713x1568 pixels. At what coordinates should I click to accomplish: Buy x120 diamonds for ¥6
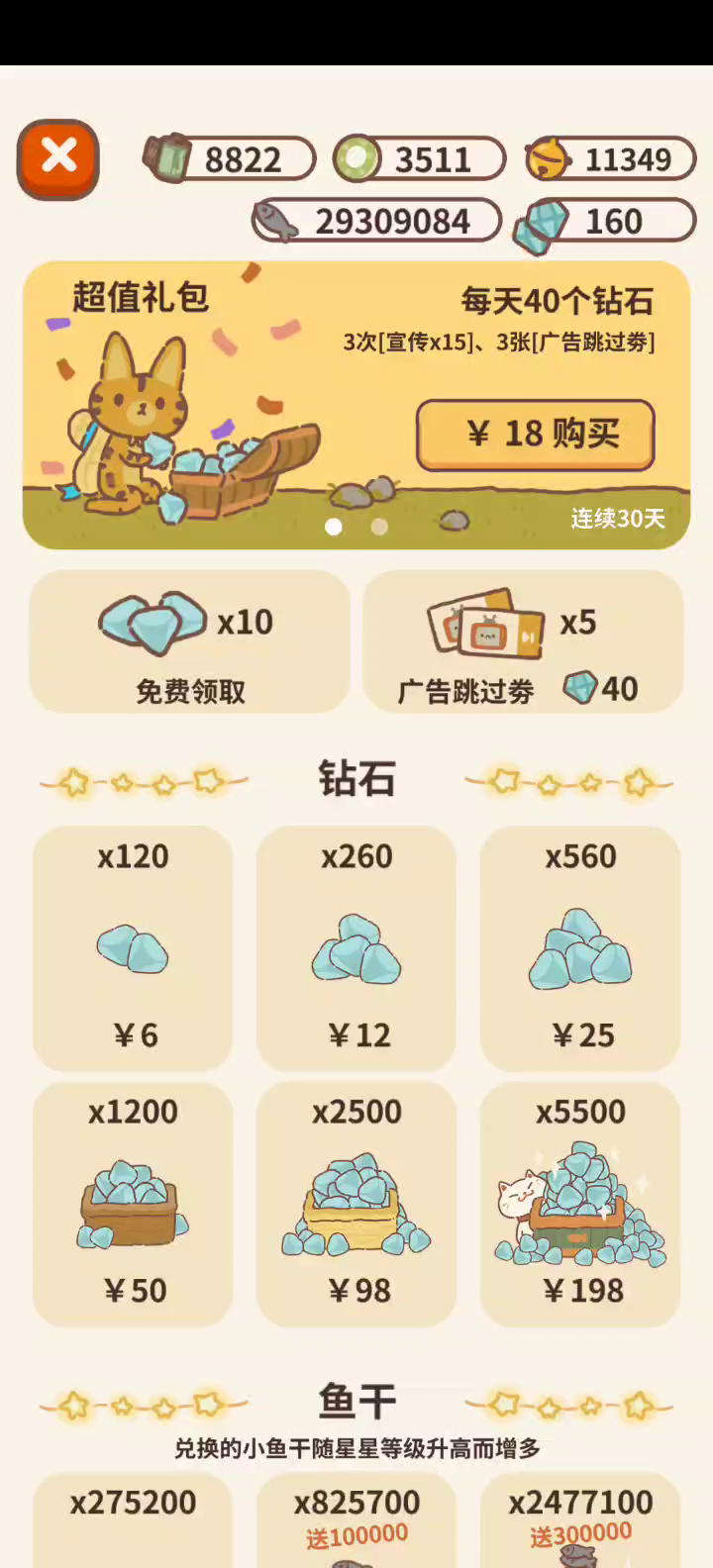point(133,947)
